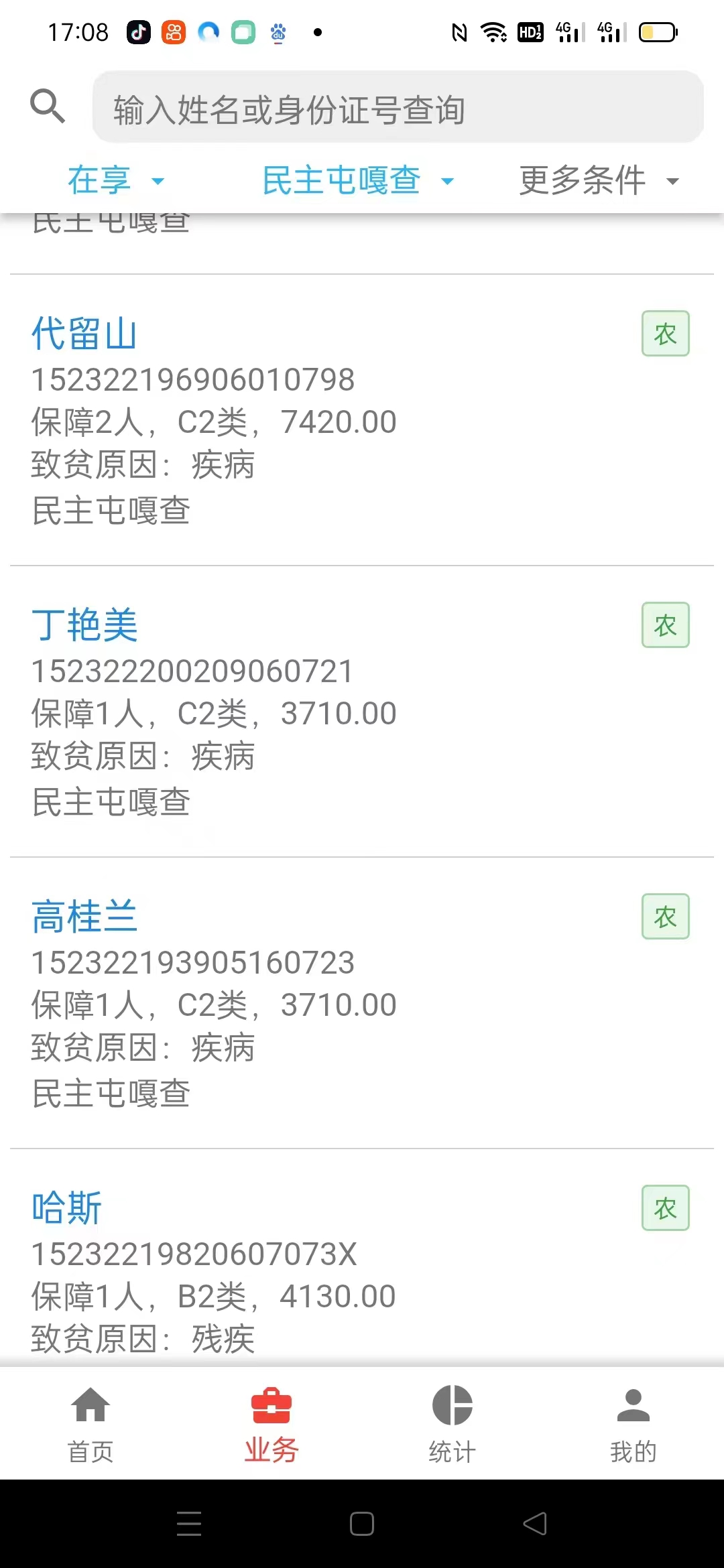Tap the search magnifier icon
This screenshot has width=724, height=1568.
pos(48,106)
